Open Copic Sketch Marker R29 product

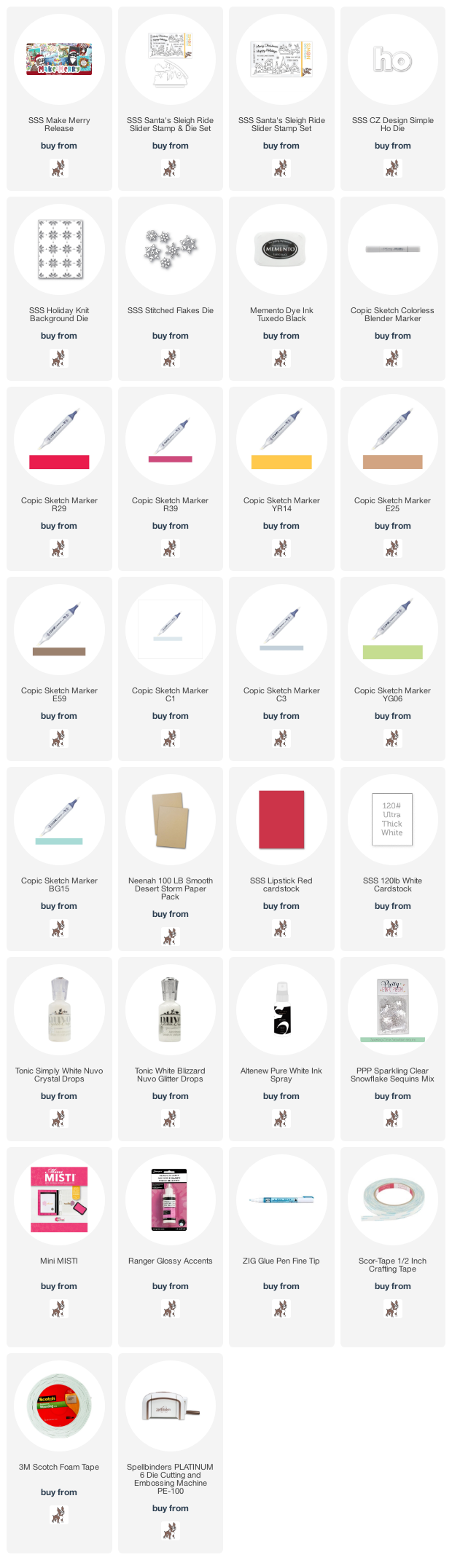59,440
